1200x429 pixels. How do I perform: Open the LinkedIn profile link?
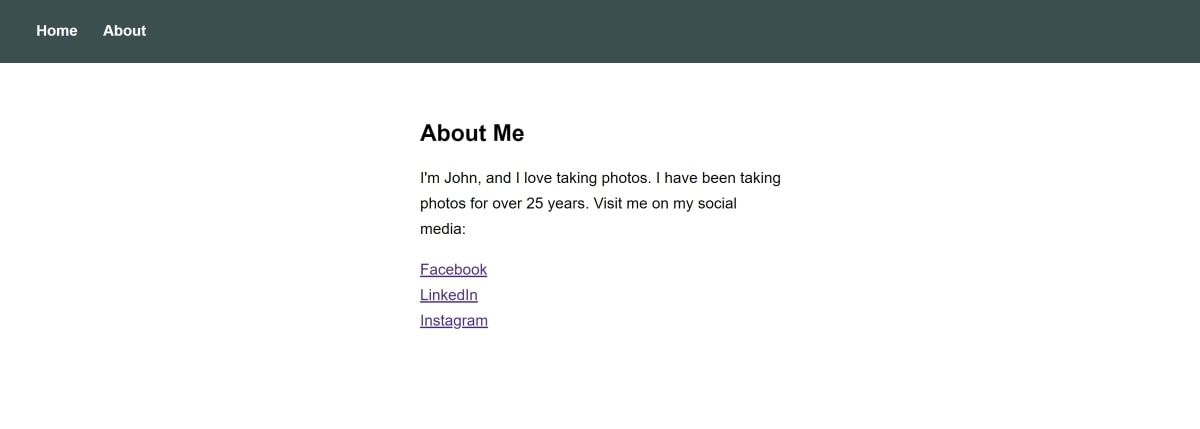[448, 295]
